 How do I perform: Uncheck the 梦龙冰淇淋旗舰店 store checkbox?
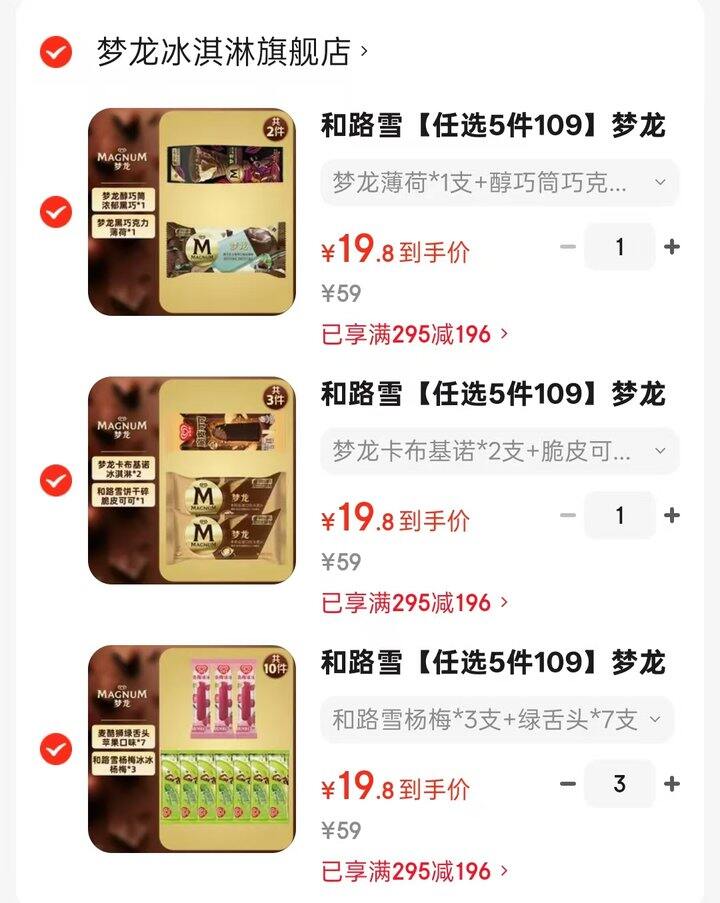click(x=56, y=52)
